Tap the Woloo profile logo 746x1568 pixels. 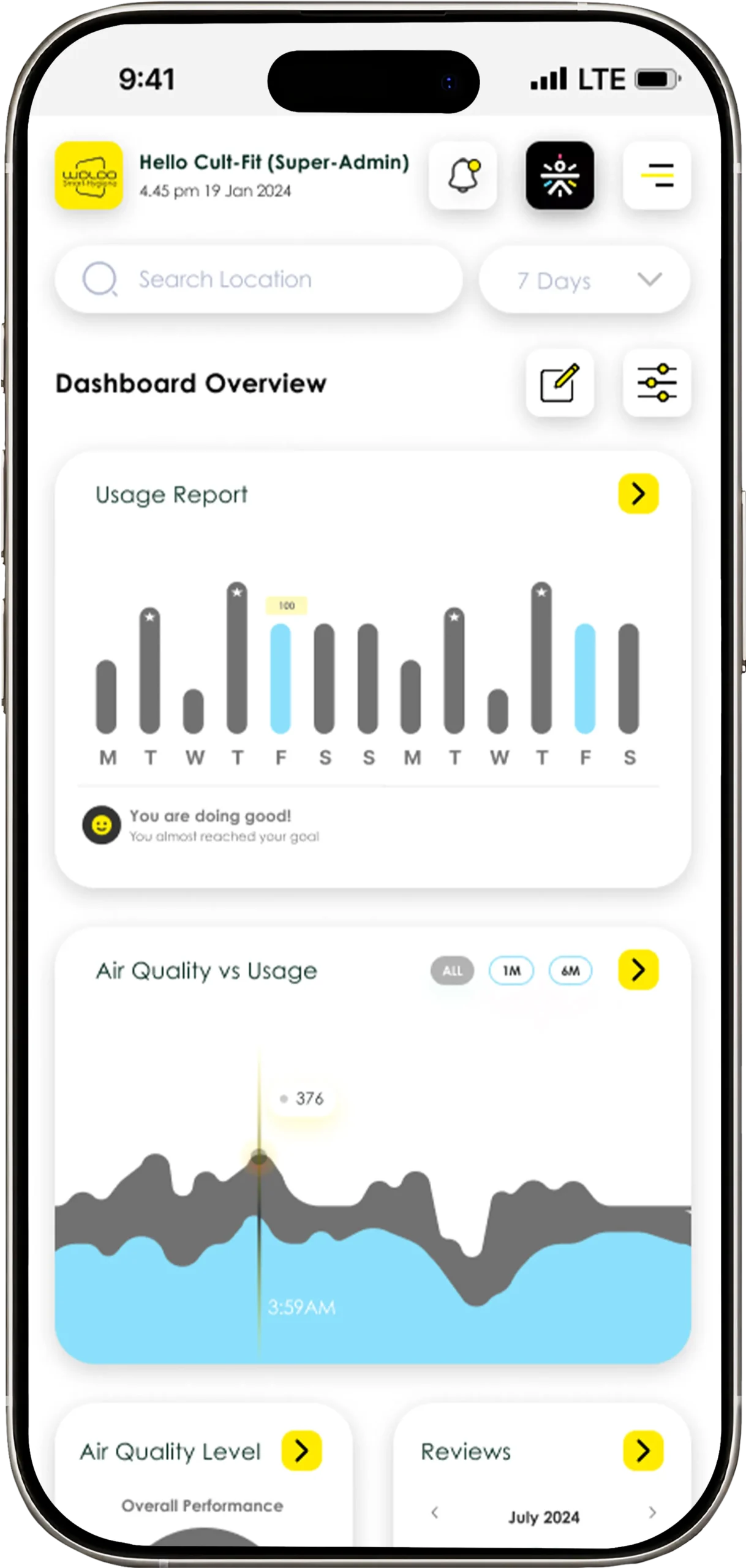[x=89, y=176]
